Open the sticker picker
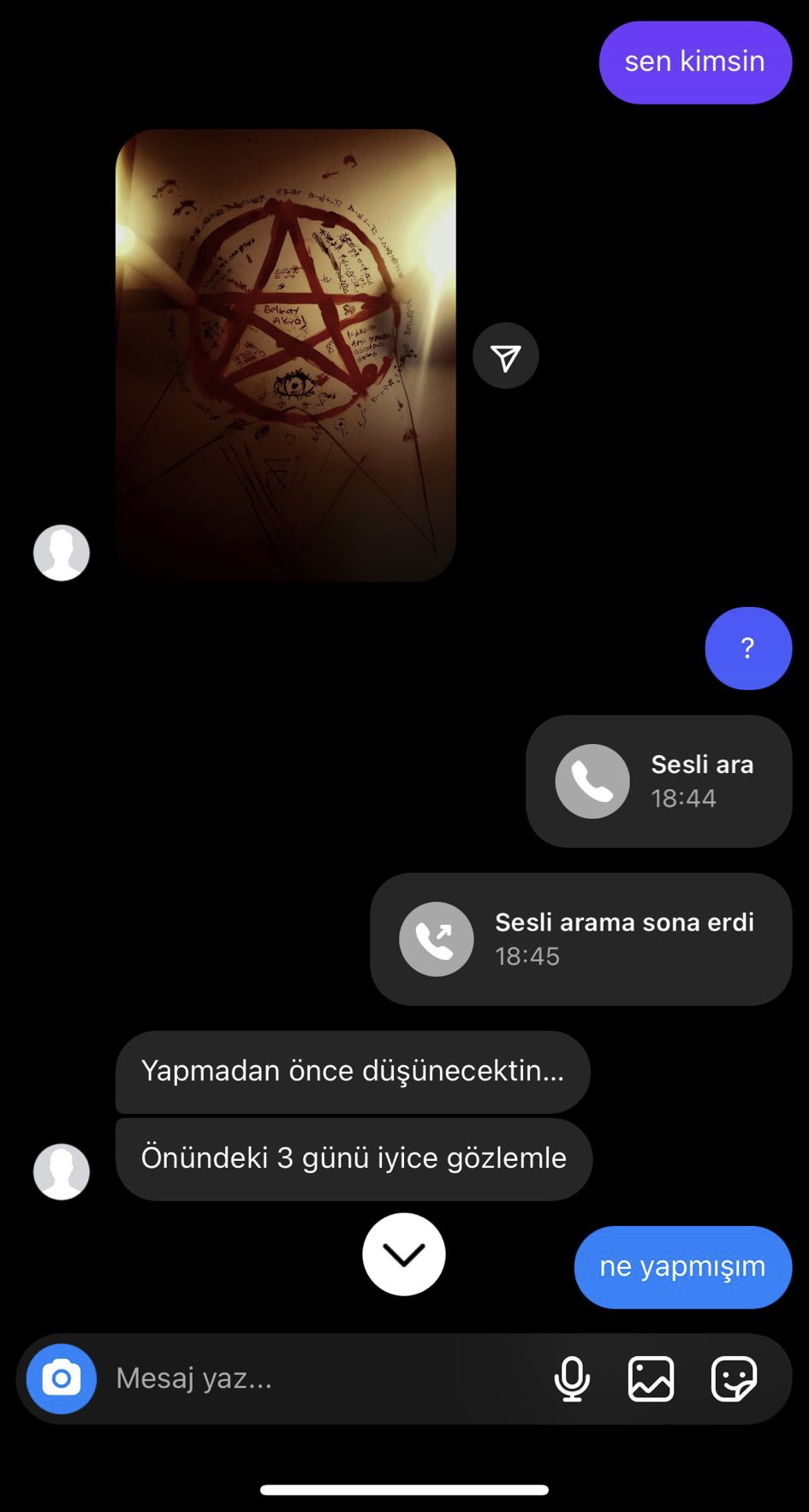Image resolution: width=809 pixels, height=1512 pixels. coord(734,1378)
